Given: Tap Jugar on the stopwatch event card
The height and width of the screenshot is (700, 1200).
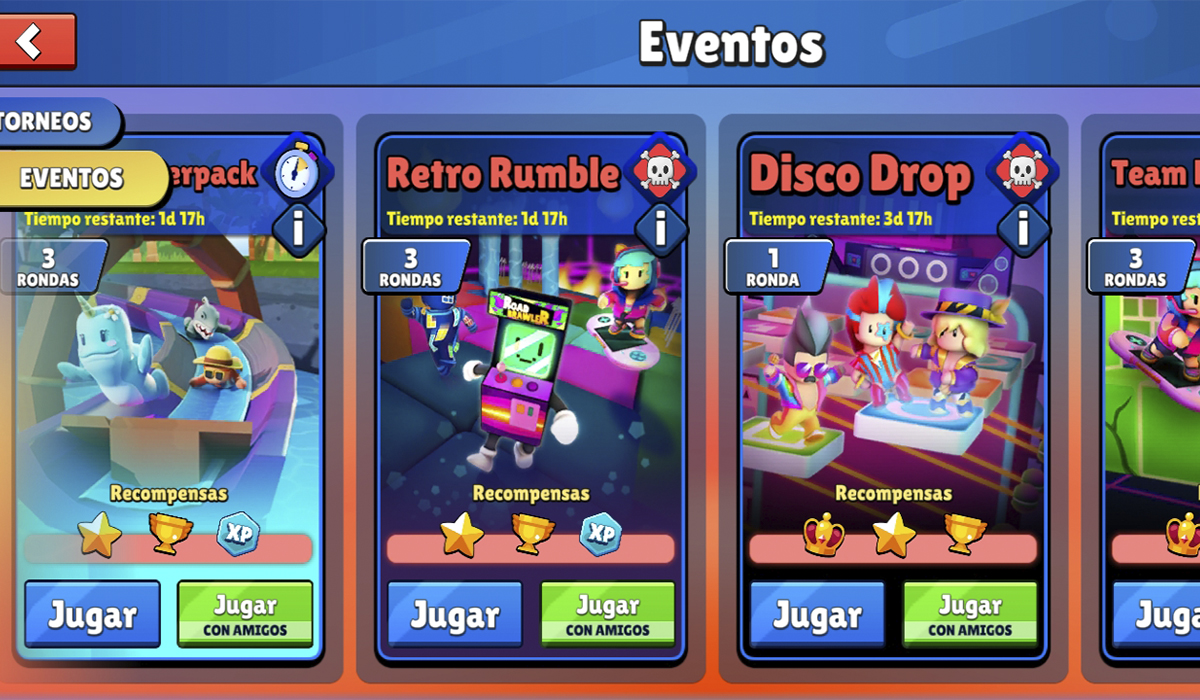Looking at the screenshot, I should 92,615.
